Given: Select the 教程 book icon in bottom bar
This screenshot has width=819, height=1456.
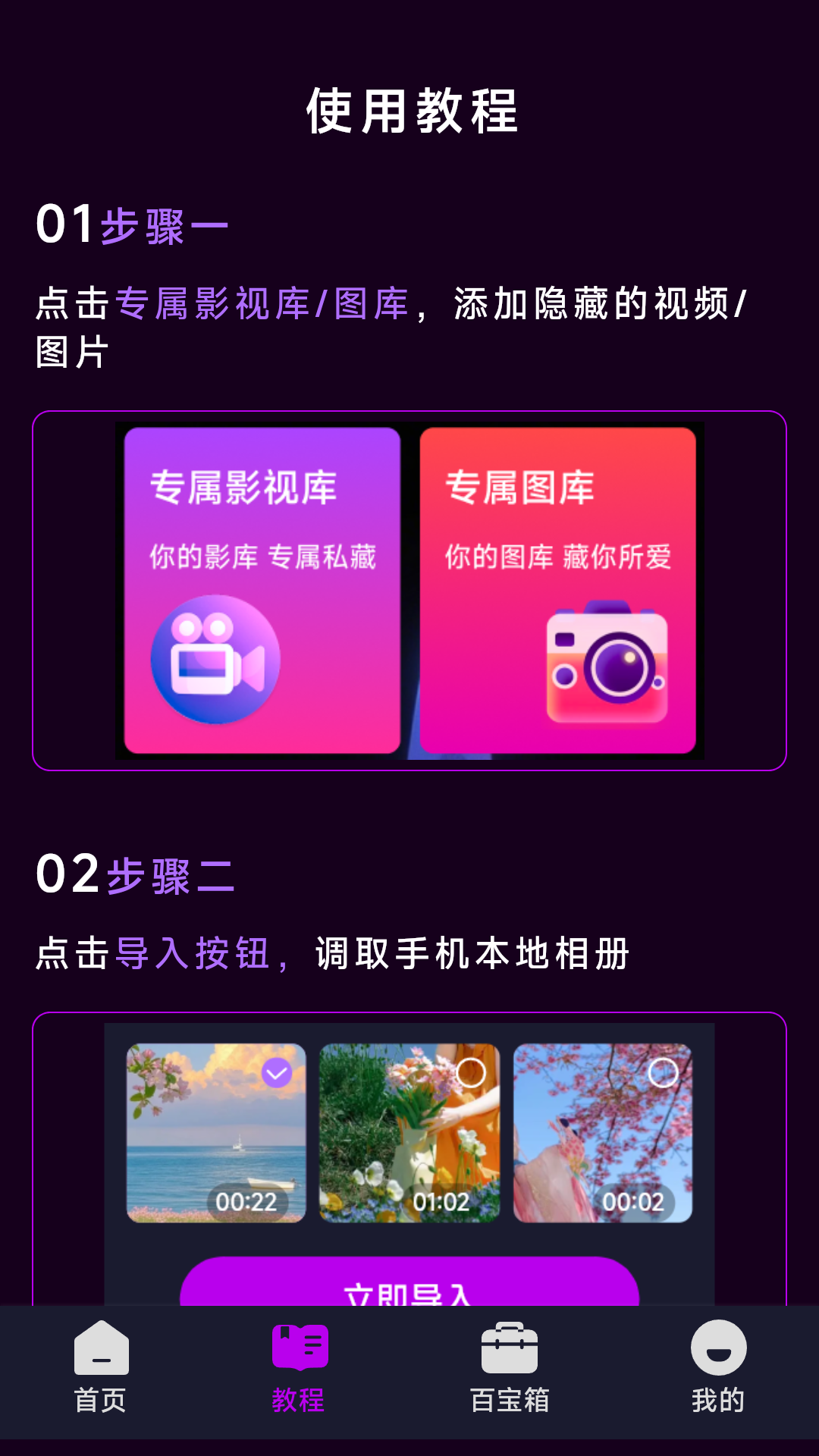Looking at the screenshot, I should (x=300, y=1348).
